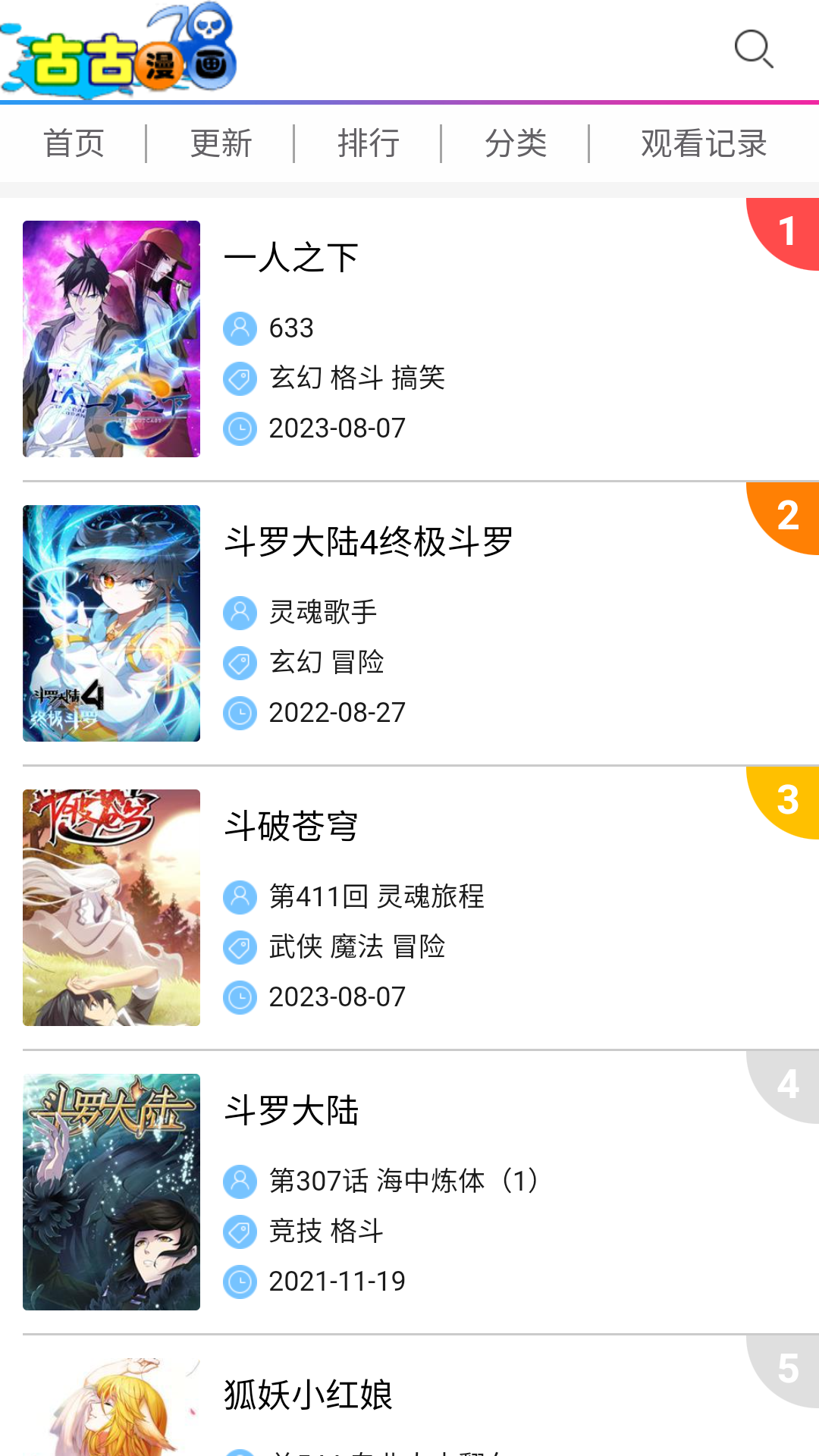Open the comic 狐妖小红娘

(x=308, y=1395)
